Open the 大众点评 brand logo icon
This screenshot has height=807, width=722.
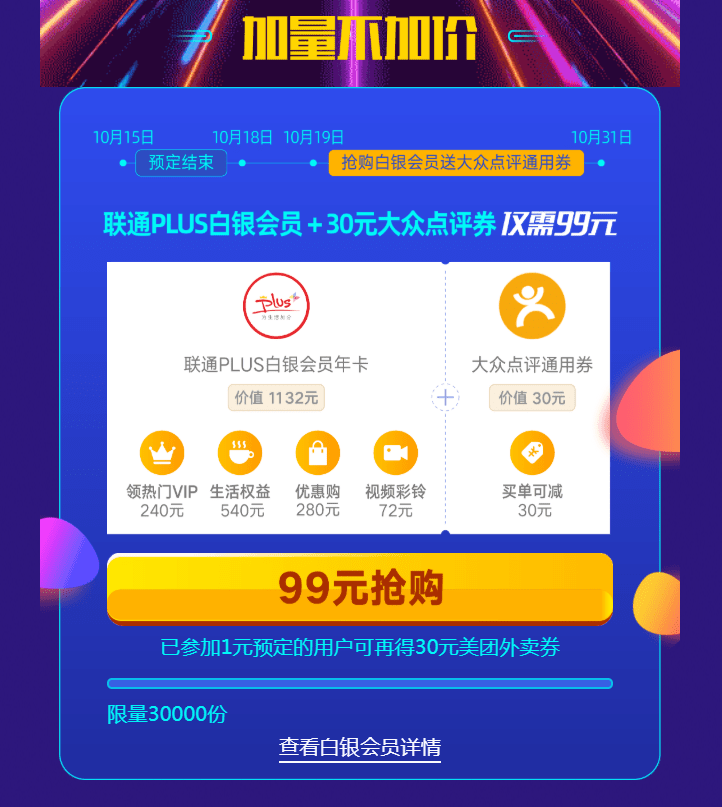532,307
